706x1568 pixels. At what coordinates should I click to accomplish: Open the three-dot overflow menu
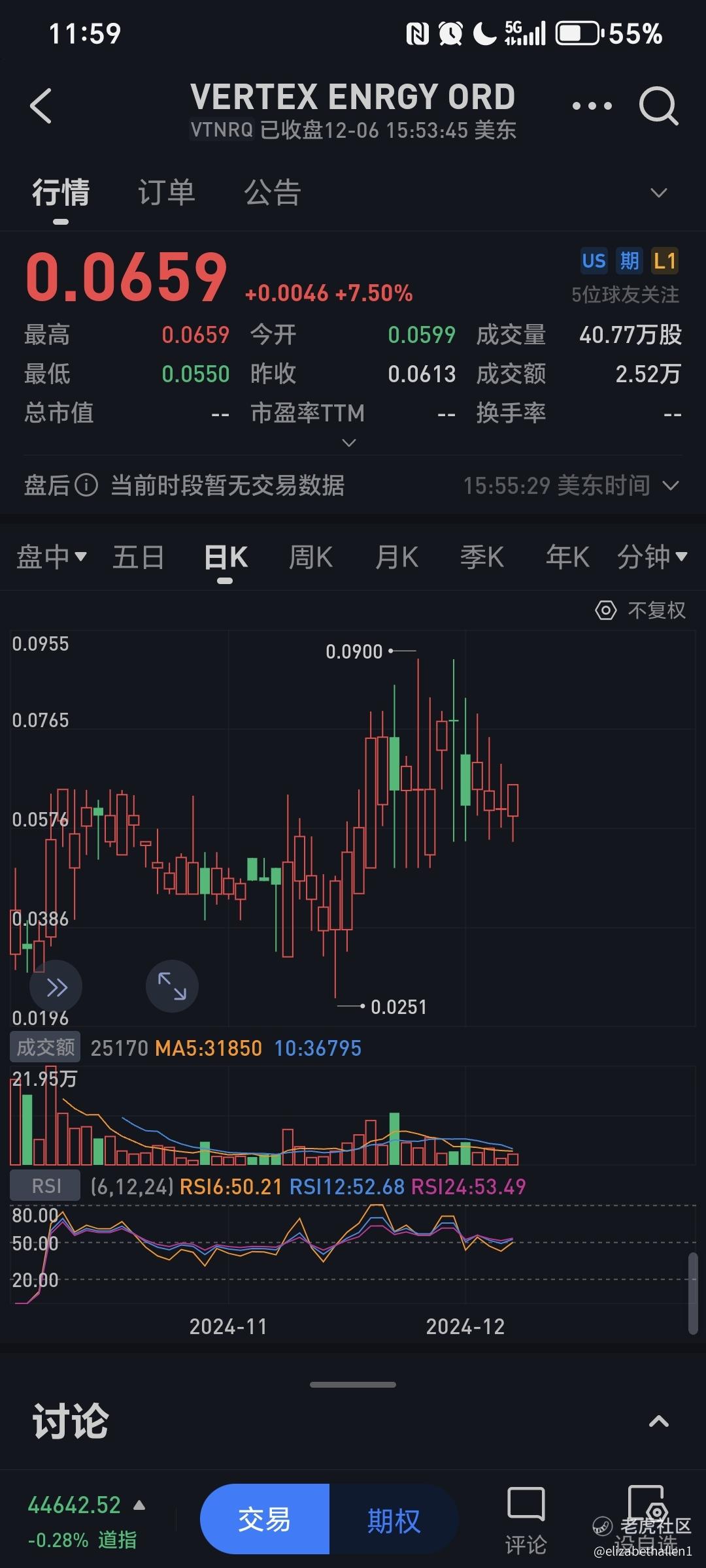(x=592, y=106)
